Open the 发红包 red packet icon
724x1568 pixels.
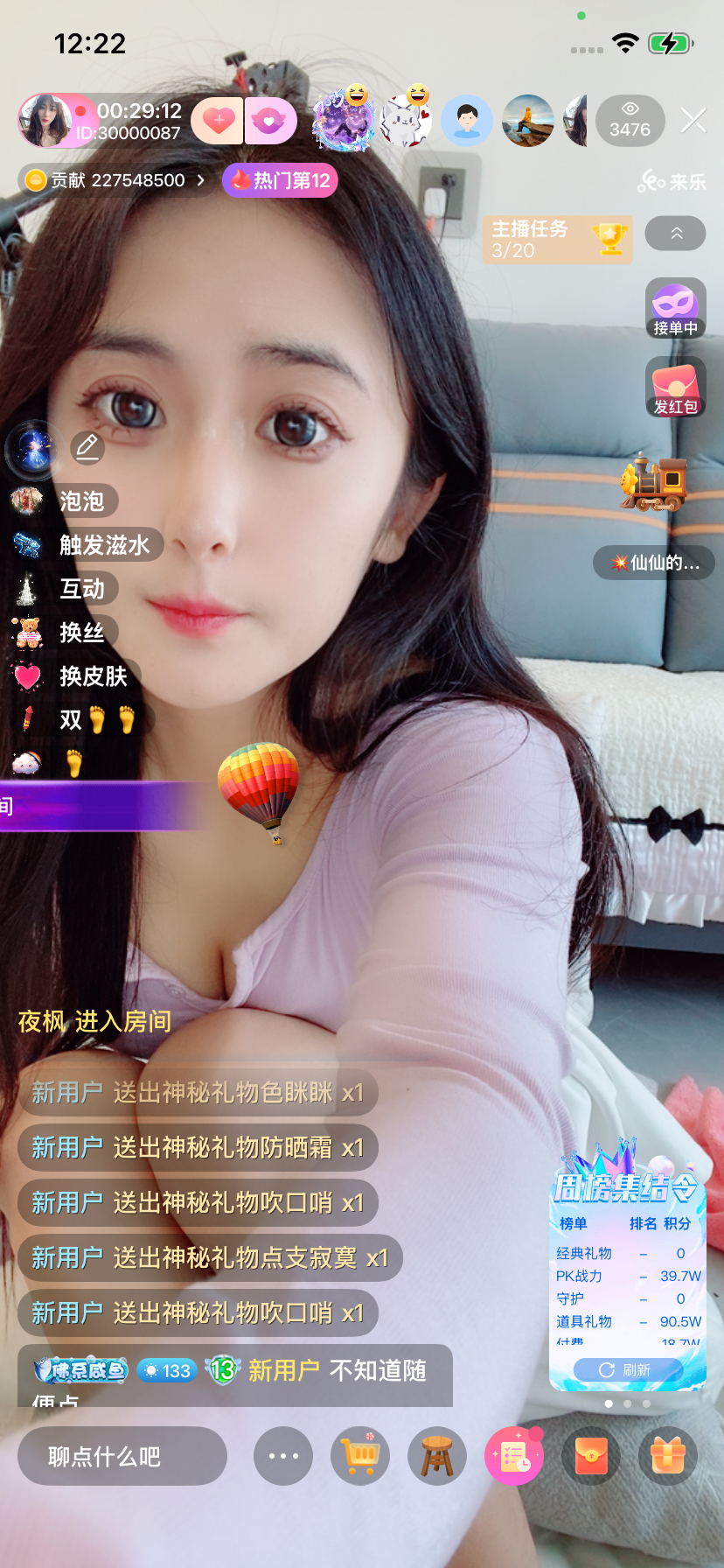click(675, 388)
